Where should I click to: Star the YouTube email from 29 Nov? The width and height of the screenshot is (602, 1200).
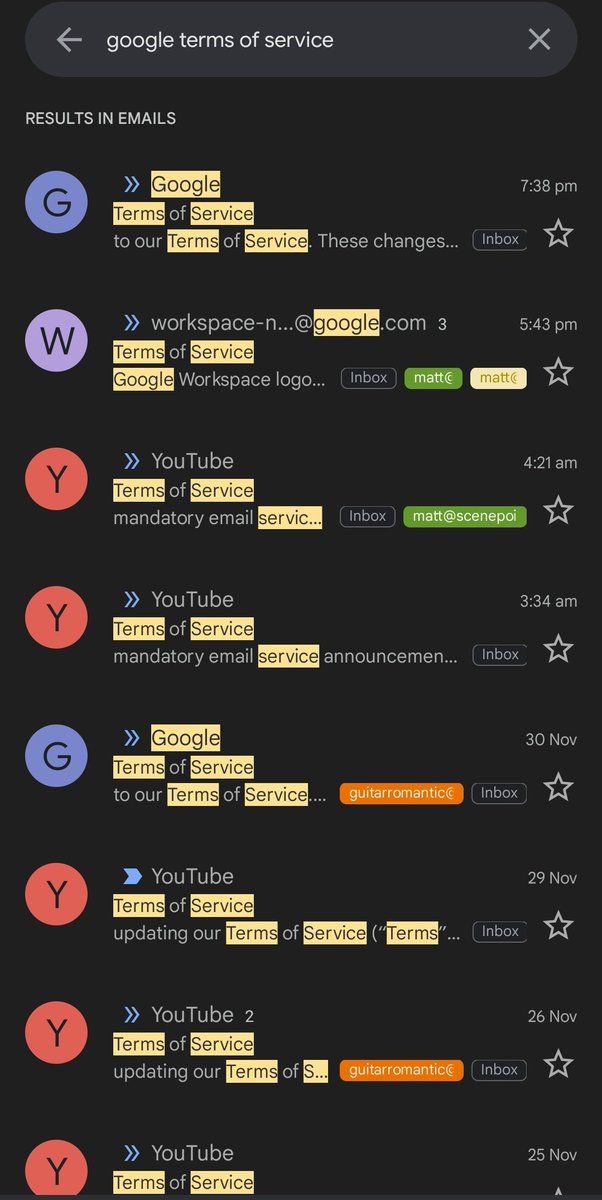click(x=558, y=926)
